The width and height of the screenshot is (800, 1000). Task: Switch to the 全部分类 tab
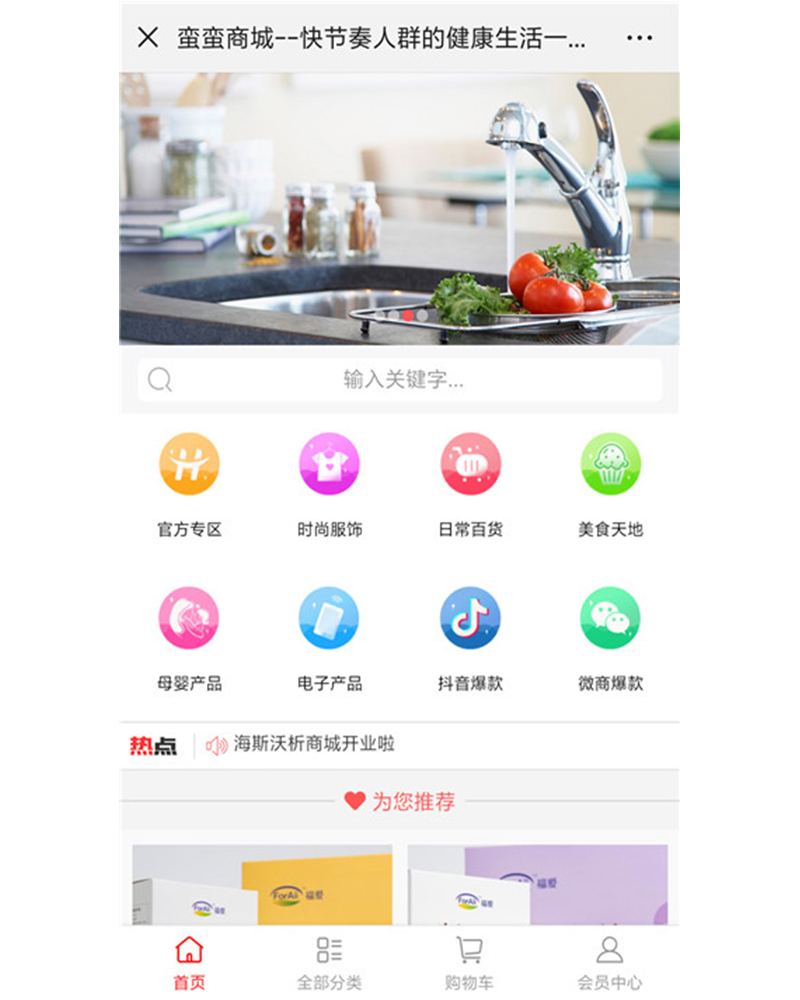tap(329, 962)
